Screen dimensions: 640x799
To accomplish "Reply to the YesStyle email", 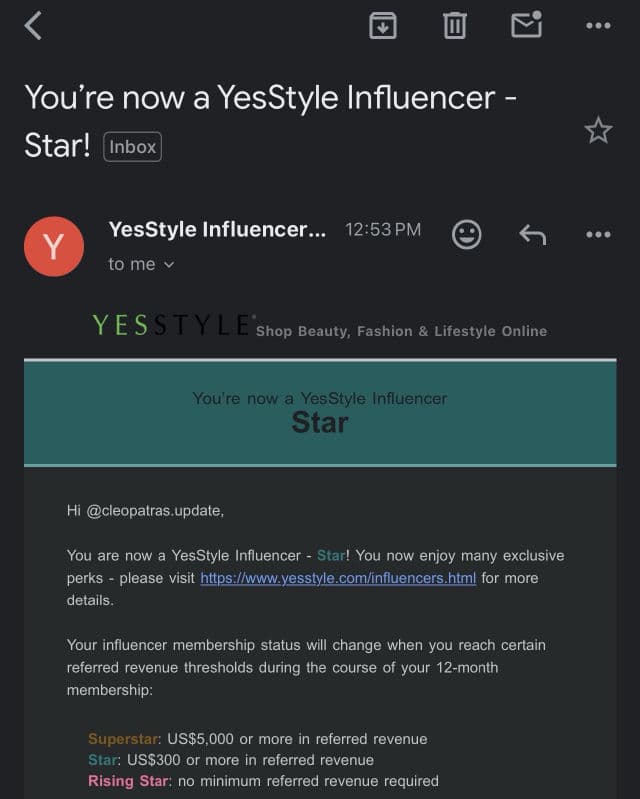I will pyautogui.click(x=532, y=234).
